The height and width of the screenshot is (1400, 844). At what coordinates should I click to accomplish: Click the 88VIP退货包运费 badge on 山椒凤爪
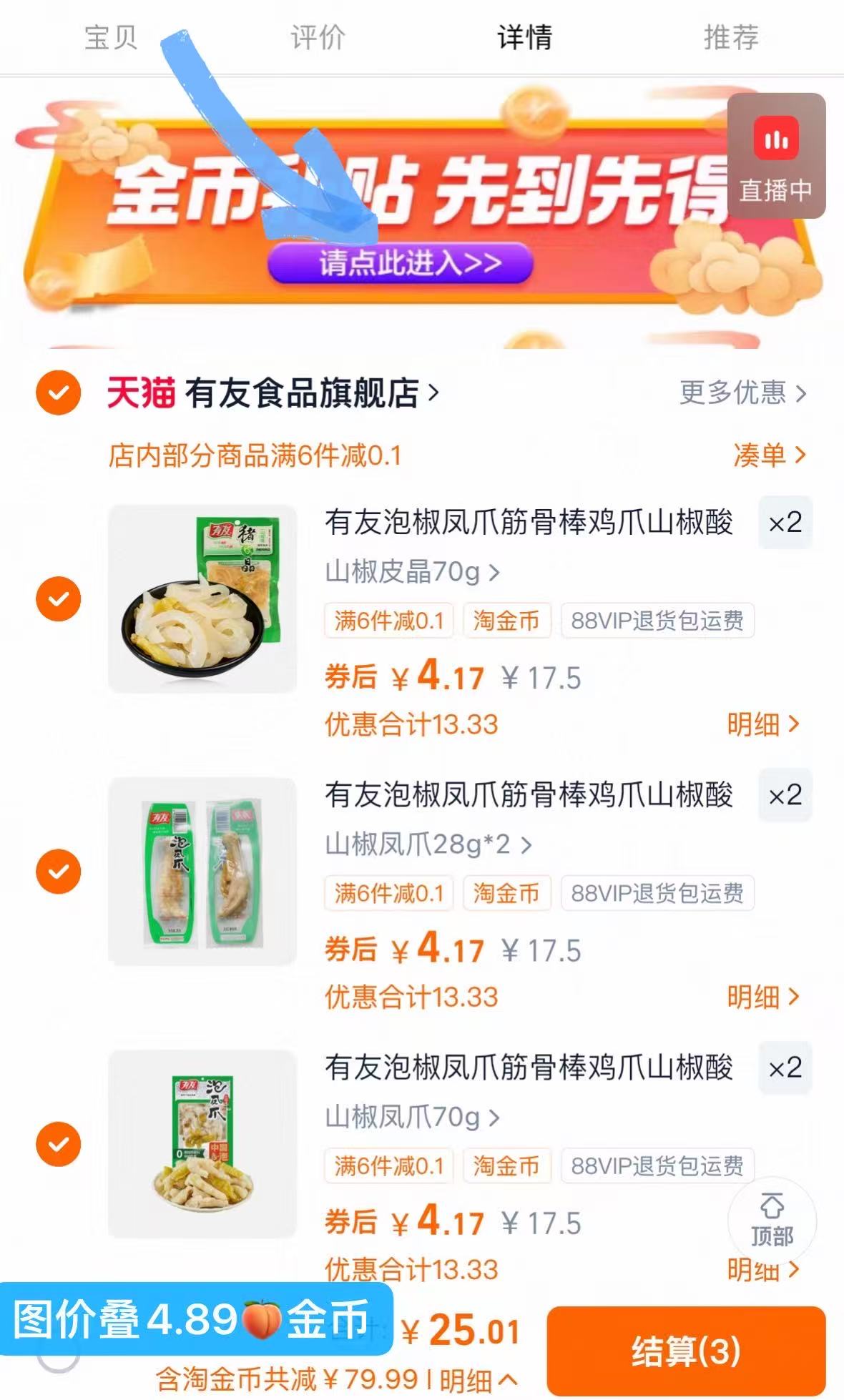tap(657, 893)
